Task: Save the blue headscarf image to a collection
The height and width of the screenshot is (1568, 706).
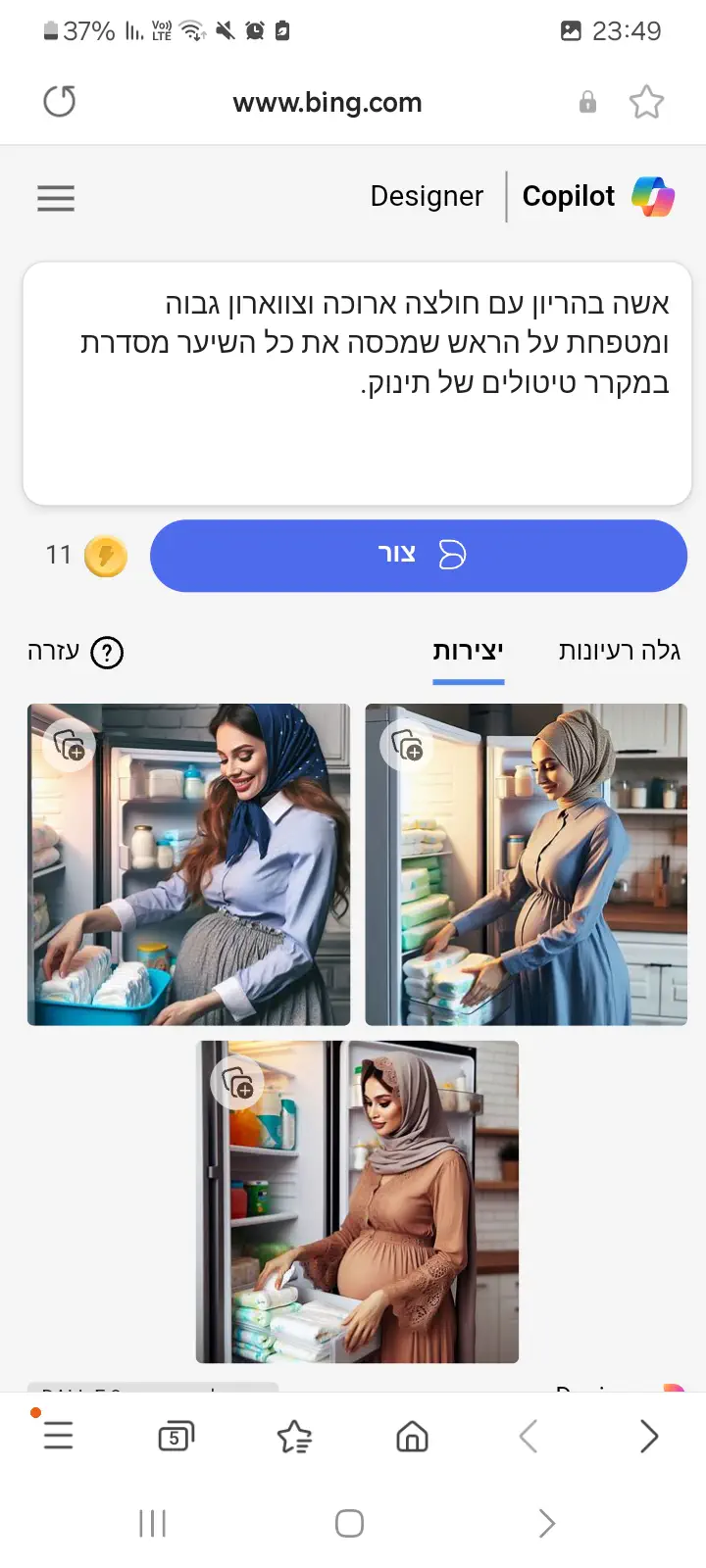Action: (69, 746)
